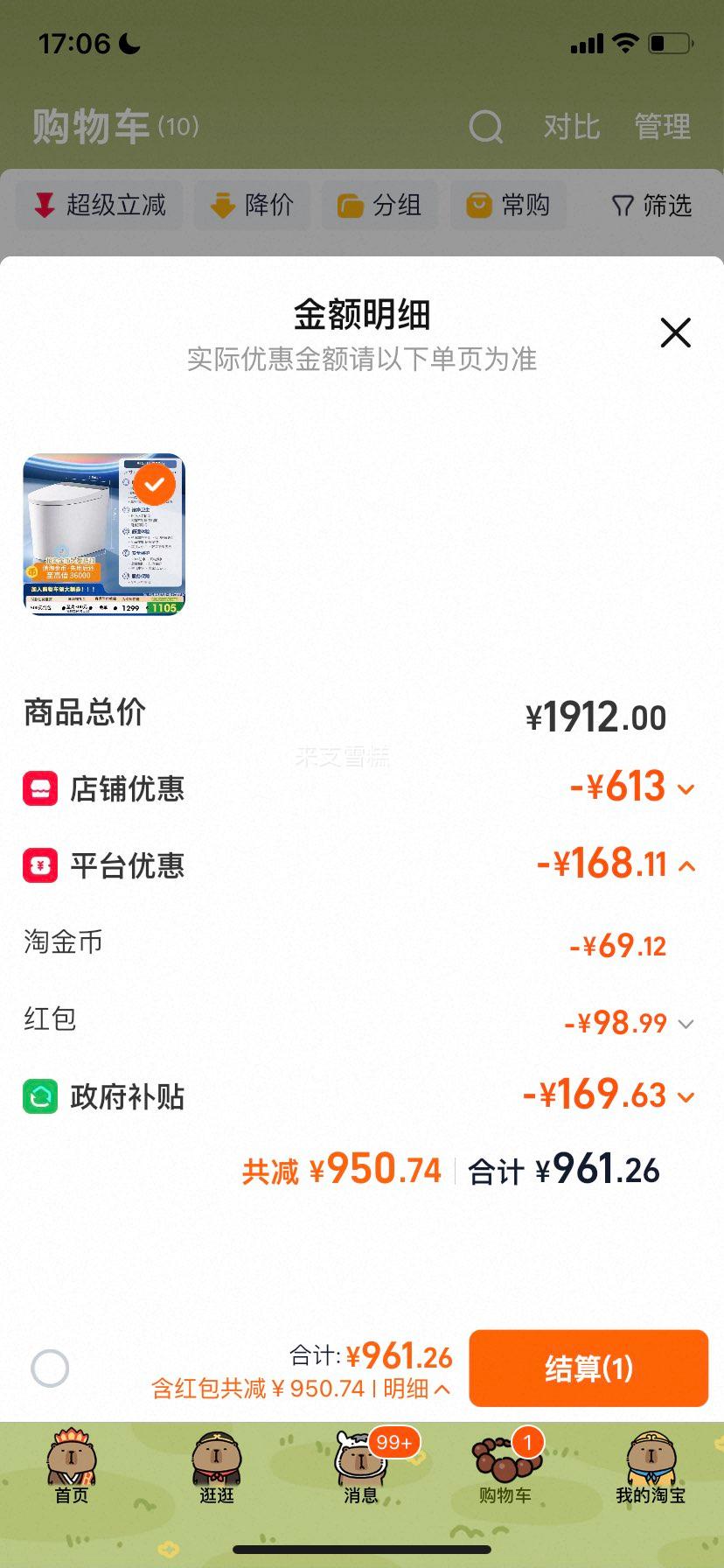Open the search magnifier in the cart header
This screenshot has height=1568, width=724.
pos(487,127)
